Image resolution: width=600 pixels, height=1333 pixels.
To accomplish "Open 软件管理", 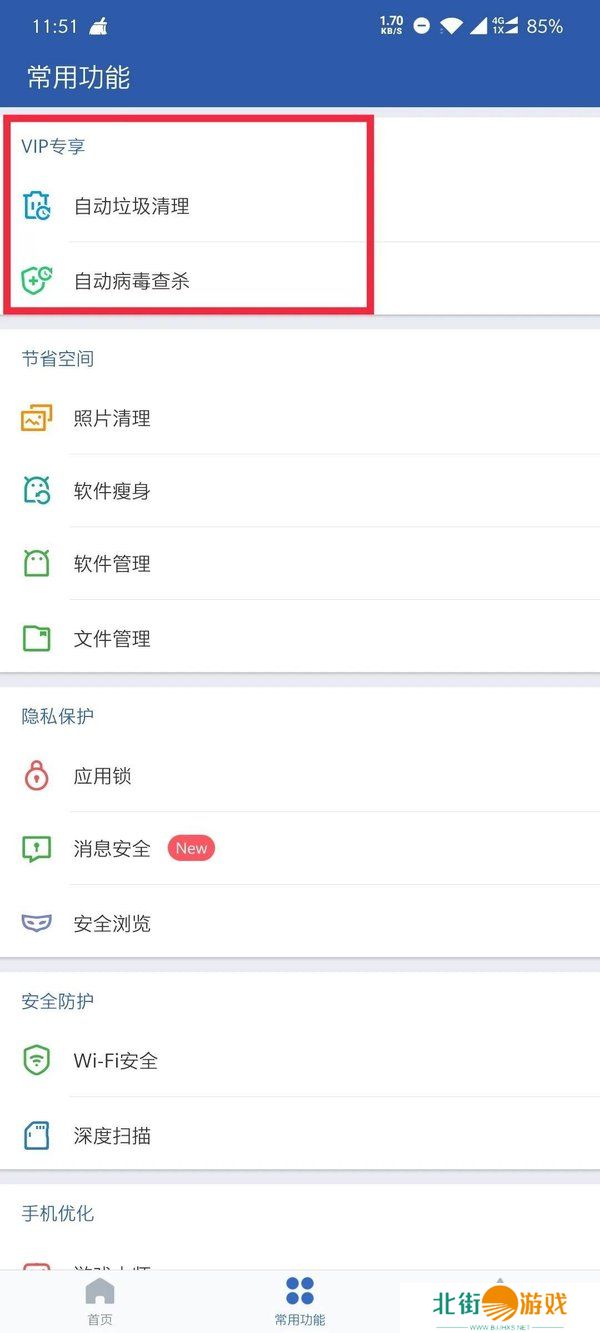I will 112,564.
